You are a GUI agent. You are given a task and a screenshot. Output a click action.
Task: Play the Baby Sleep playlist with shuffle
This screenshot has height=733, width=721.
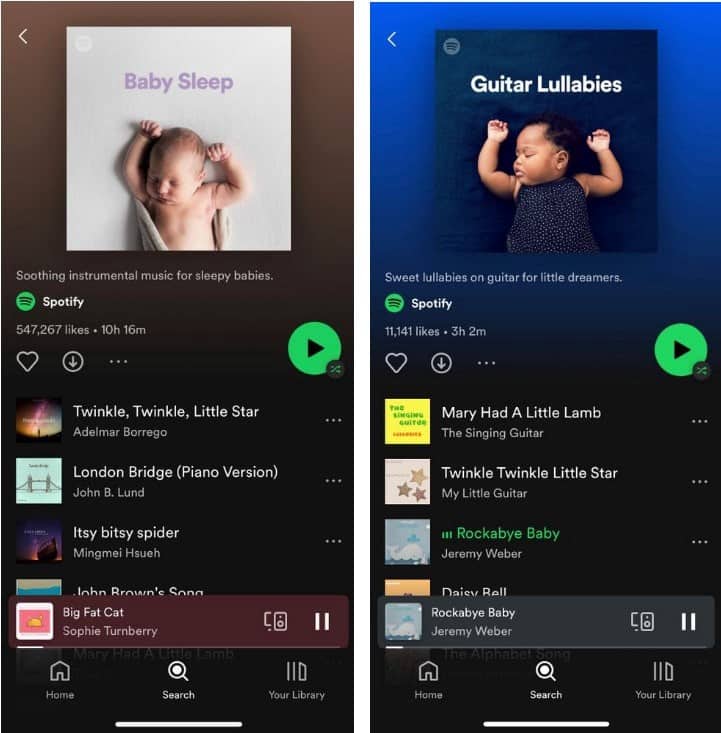click(314, 348)
